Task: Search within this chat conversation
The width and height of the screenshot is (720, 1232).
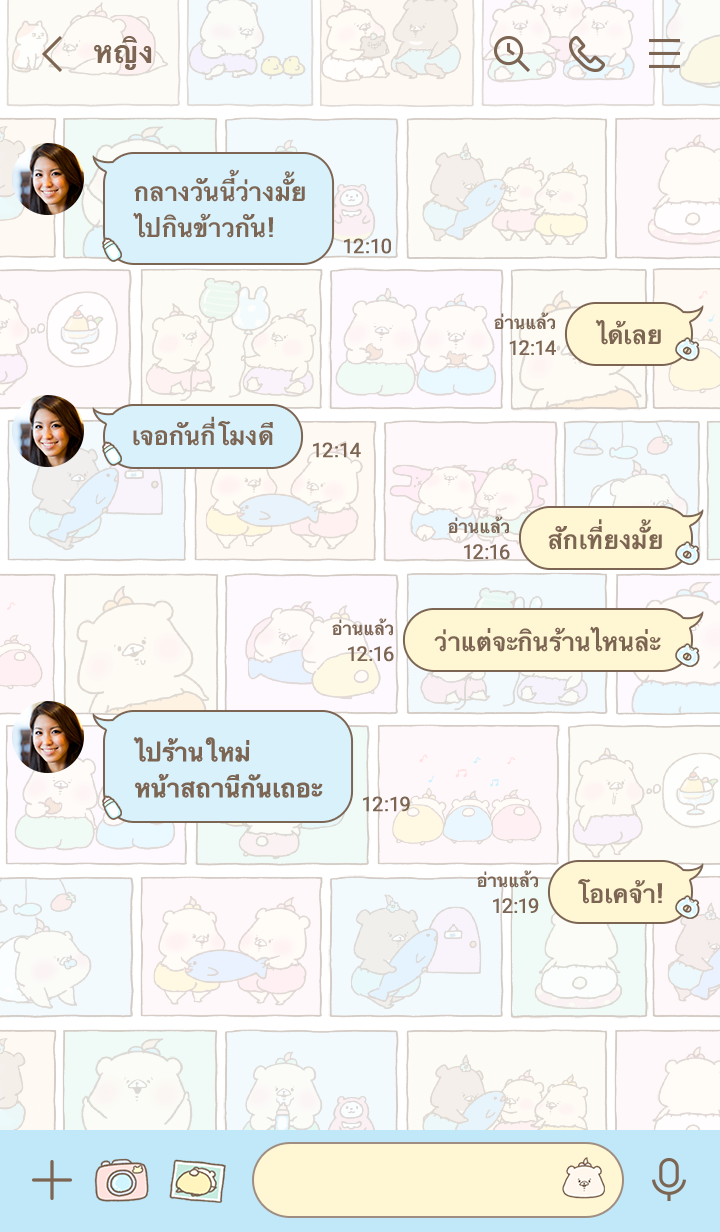Action: (x=511, y=54)
